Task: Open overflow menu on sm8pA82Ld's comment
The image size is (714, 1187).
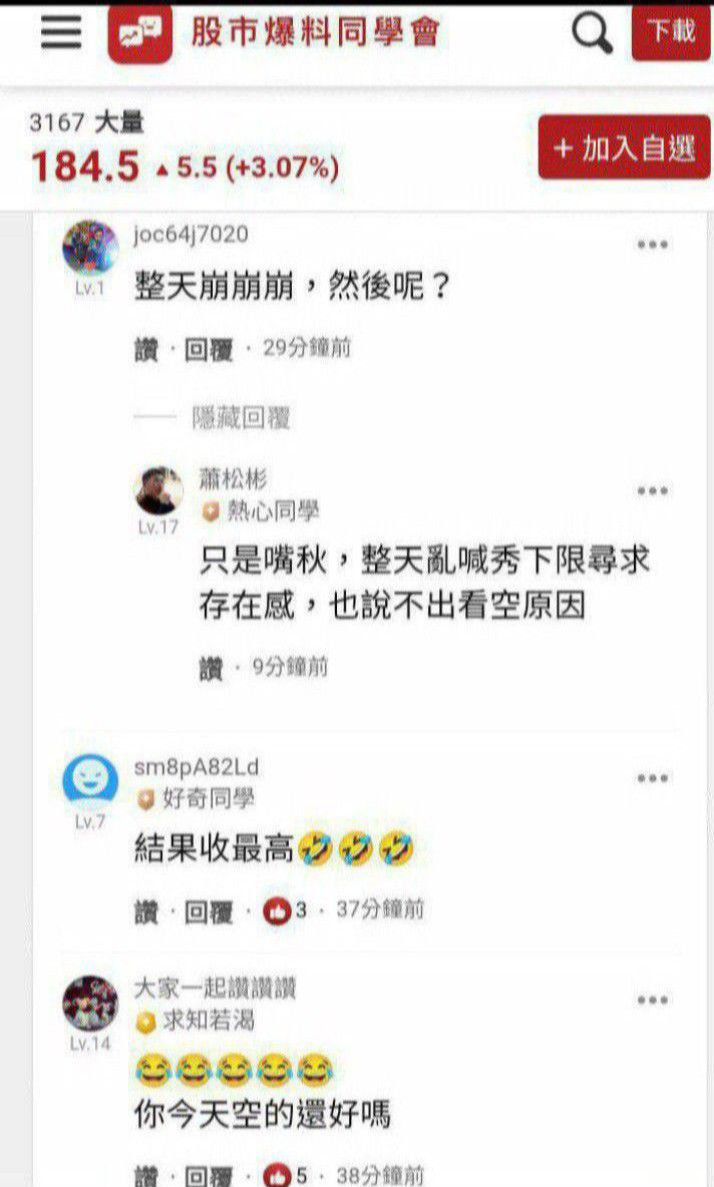Action: (x=652, y=778)
